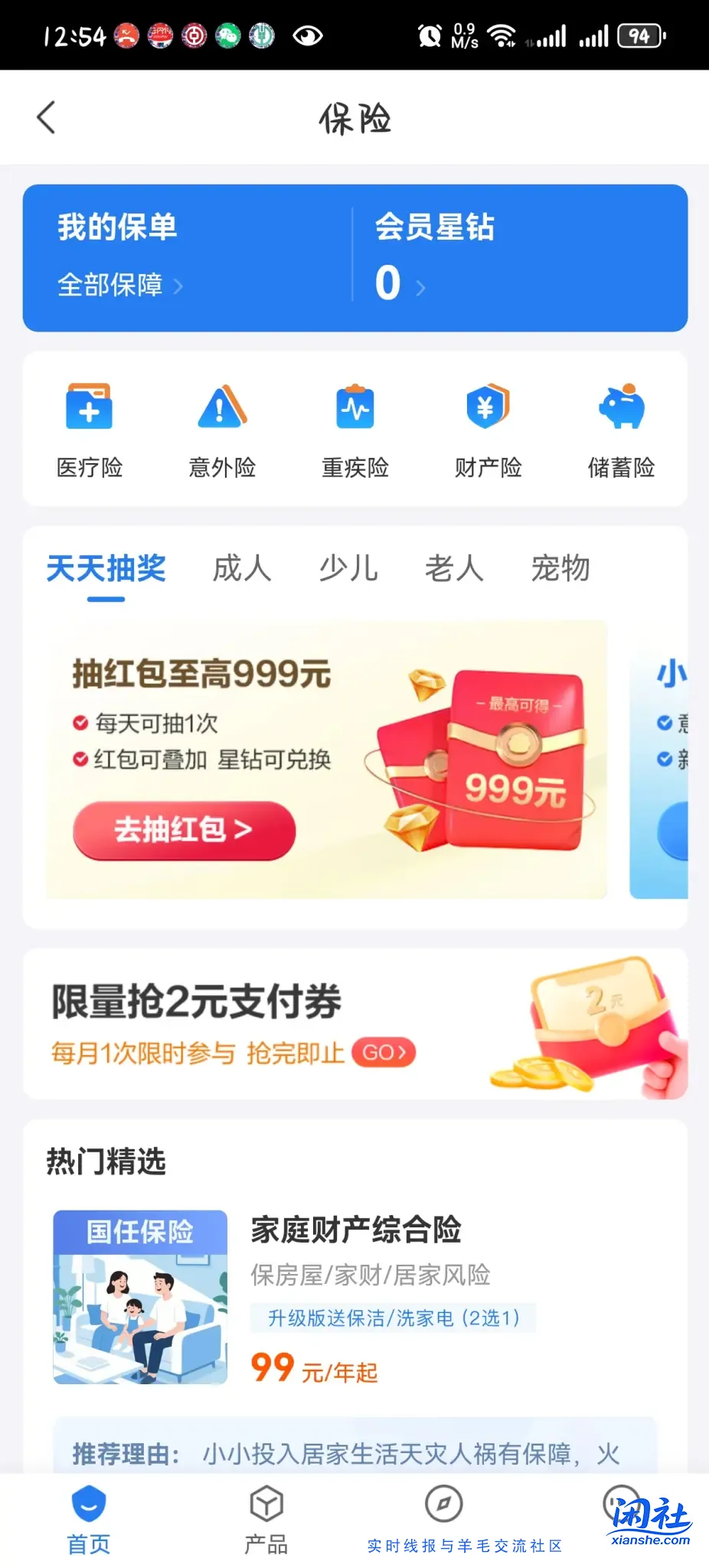
Task: Open the 宠物 insurance tab
Action: click(560, 568)
